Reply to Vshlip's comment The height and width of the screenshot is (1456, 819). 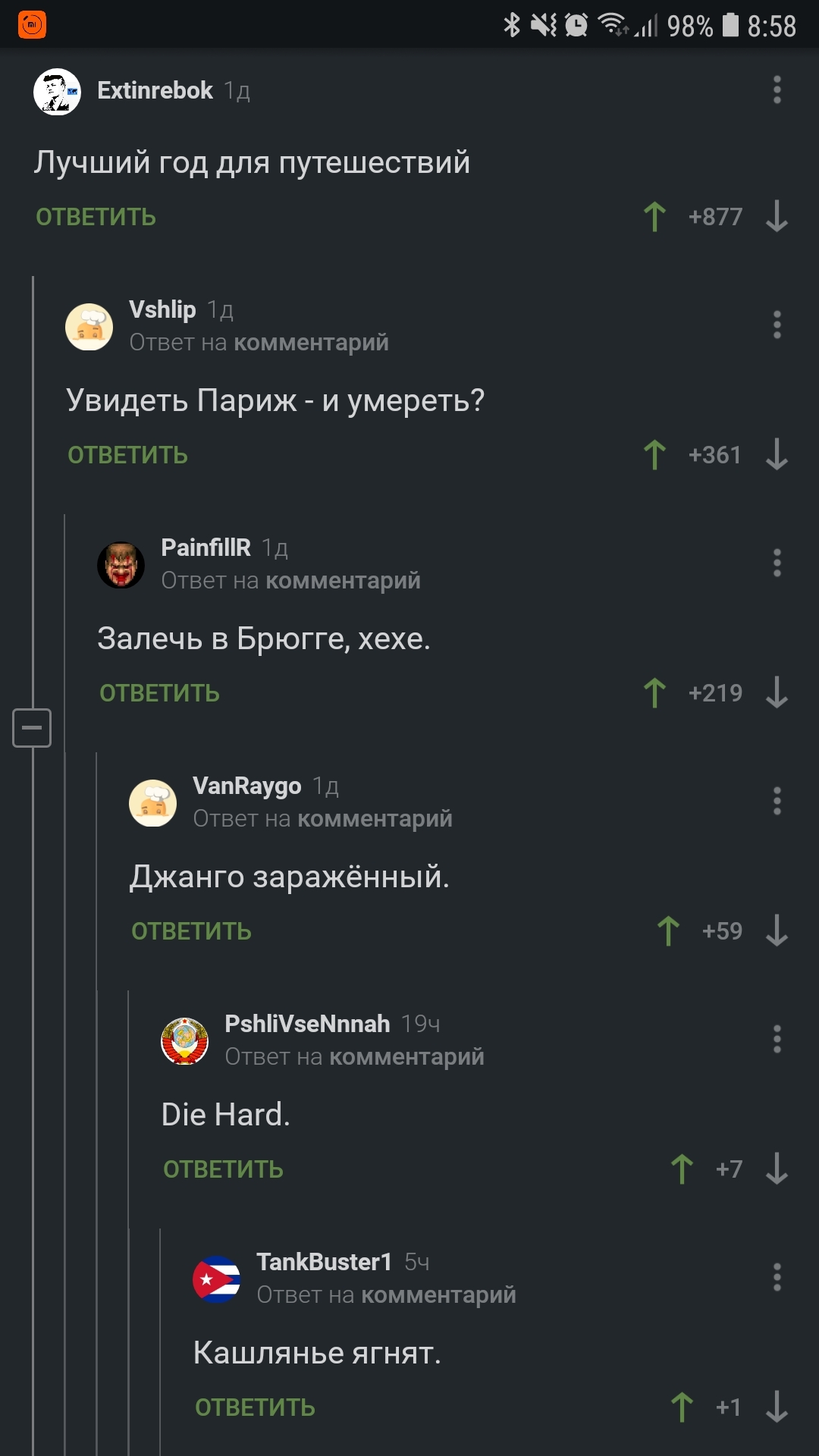click(127, 455)
